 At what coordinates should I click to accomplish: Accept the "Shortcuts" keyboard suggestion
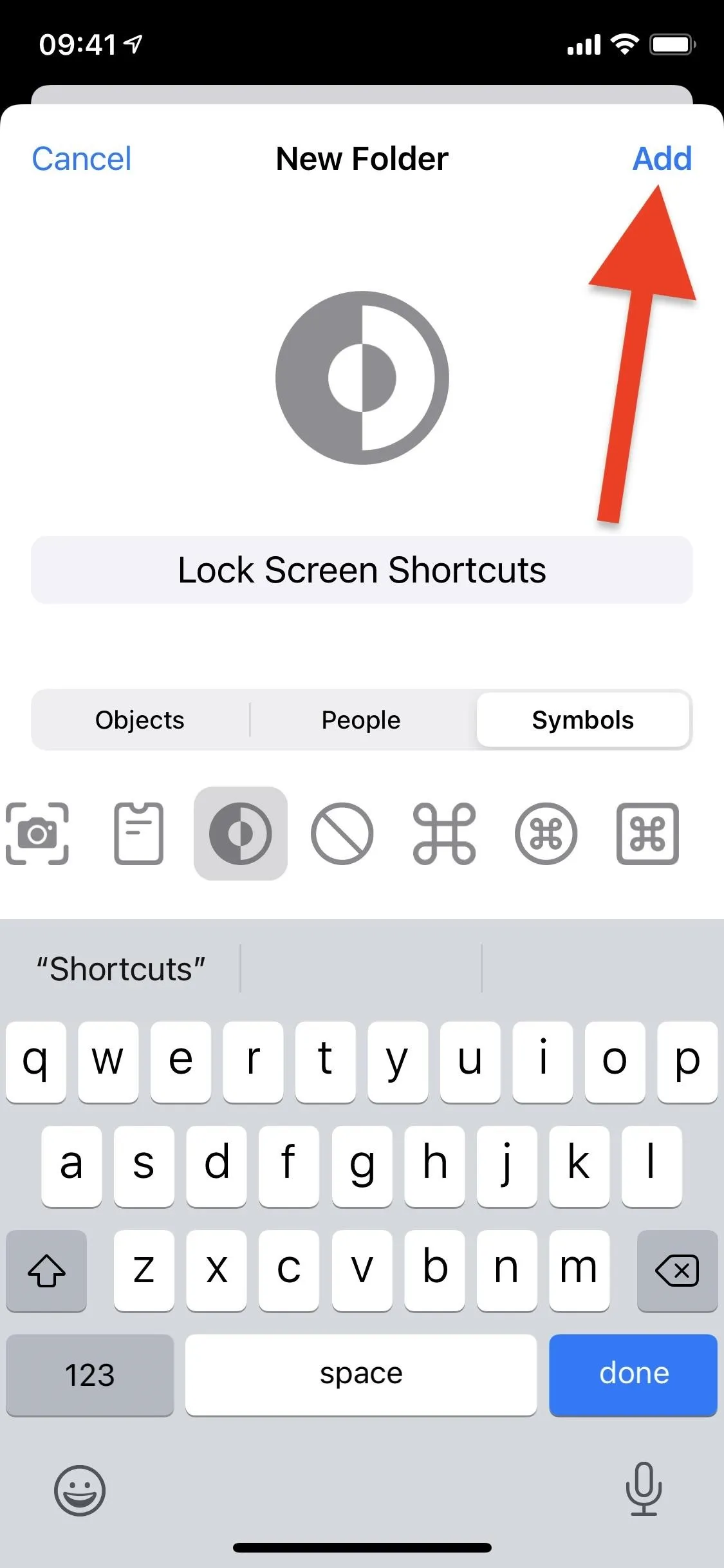(121, 969)
